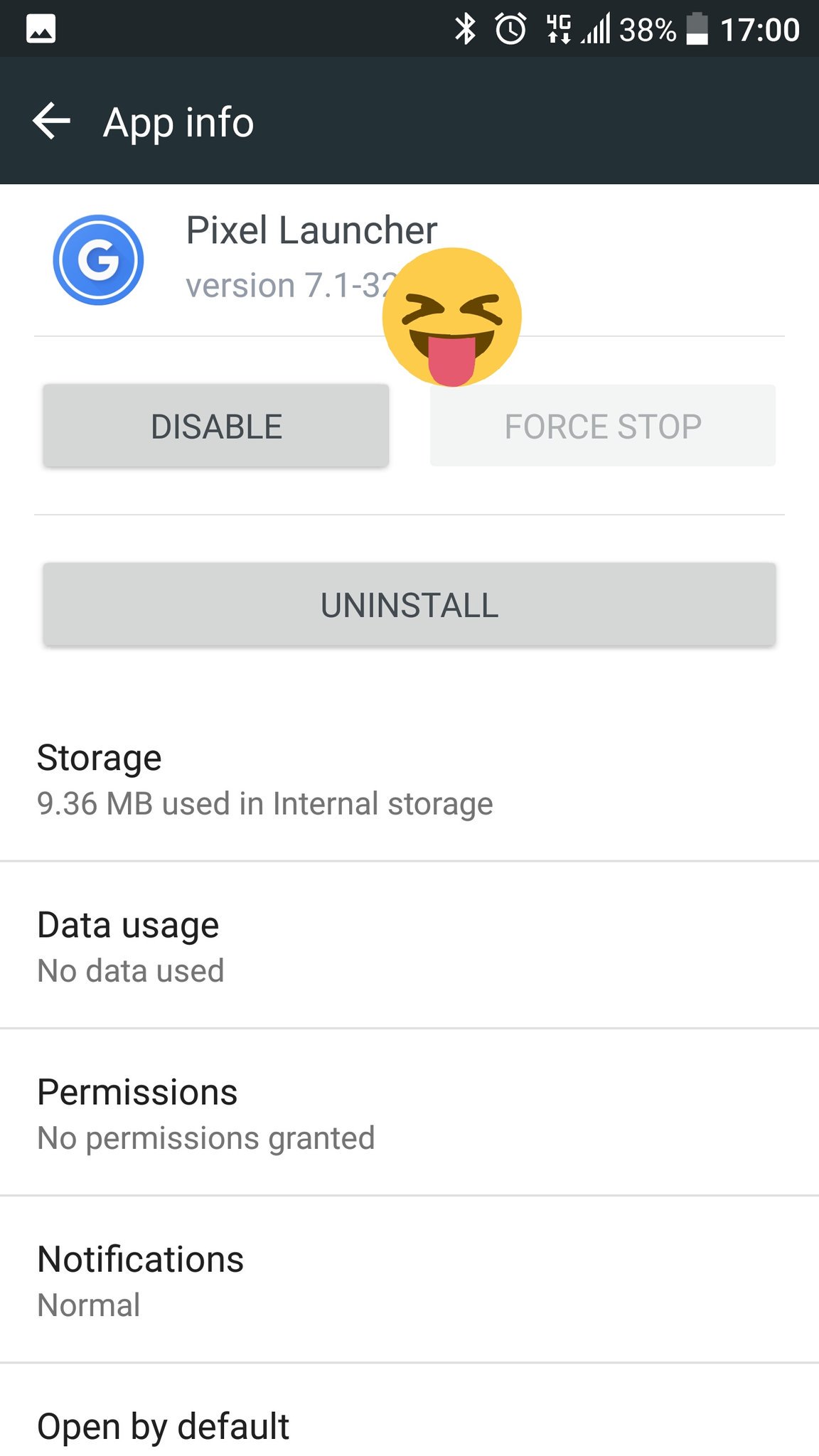Open the Permissions settings
This screenshot has height=1456, width=819.
point(409,1113)
